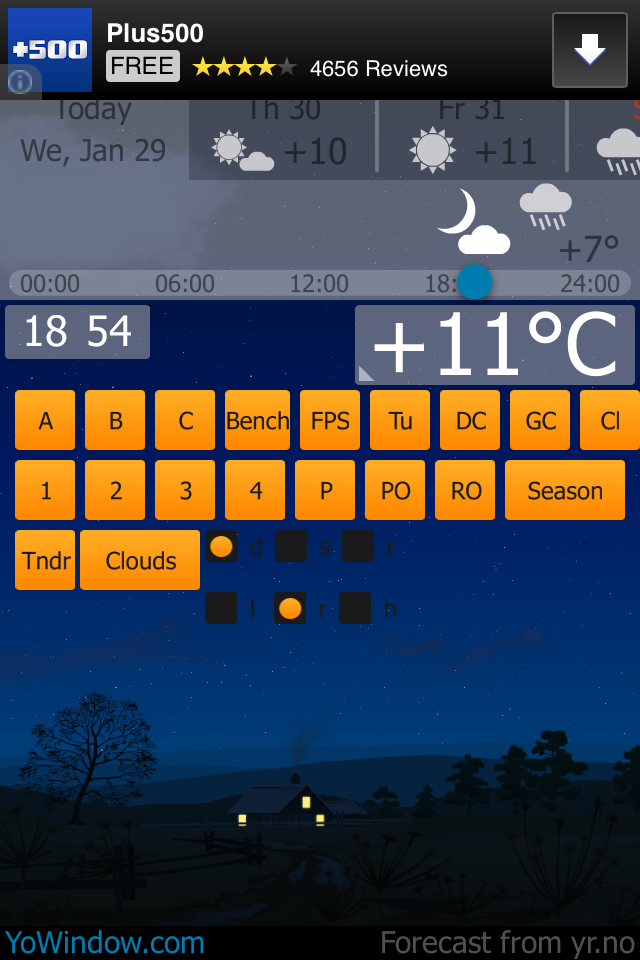Tap the FPS button
Screen dimensions: 640x960
click(330, 420)
